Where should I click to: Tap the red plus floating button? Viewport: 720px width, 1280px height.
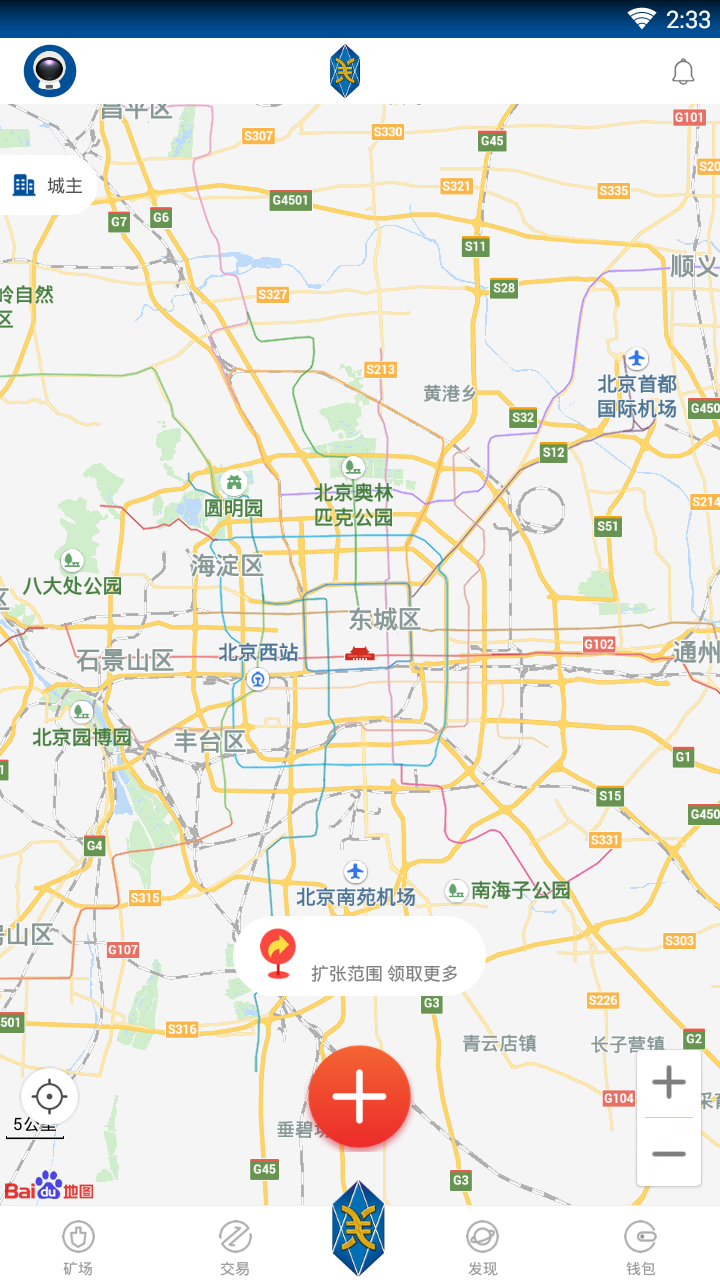[x=359, y=1096]
